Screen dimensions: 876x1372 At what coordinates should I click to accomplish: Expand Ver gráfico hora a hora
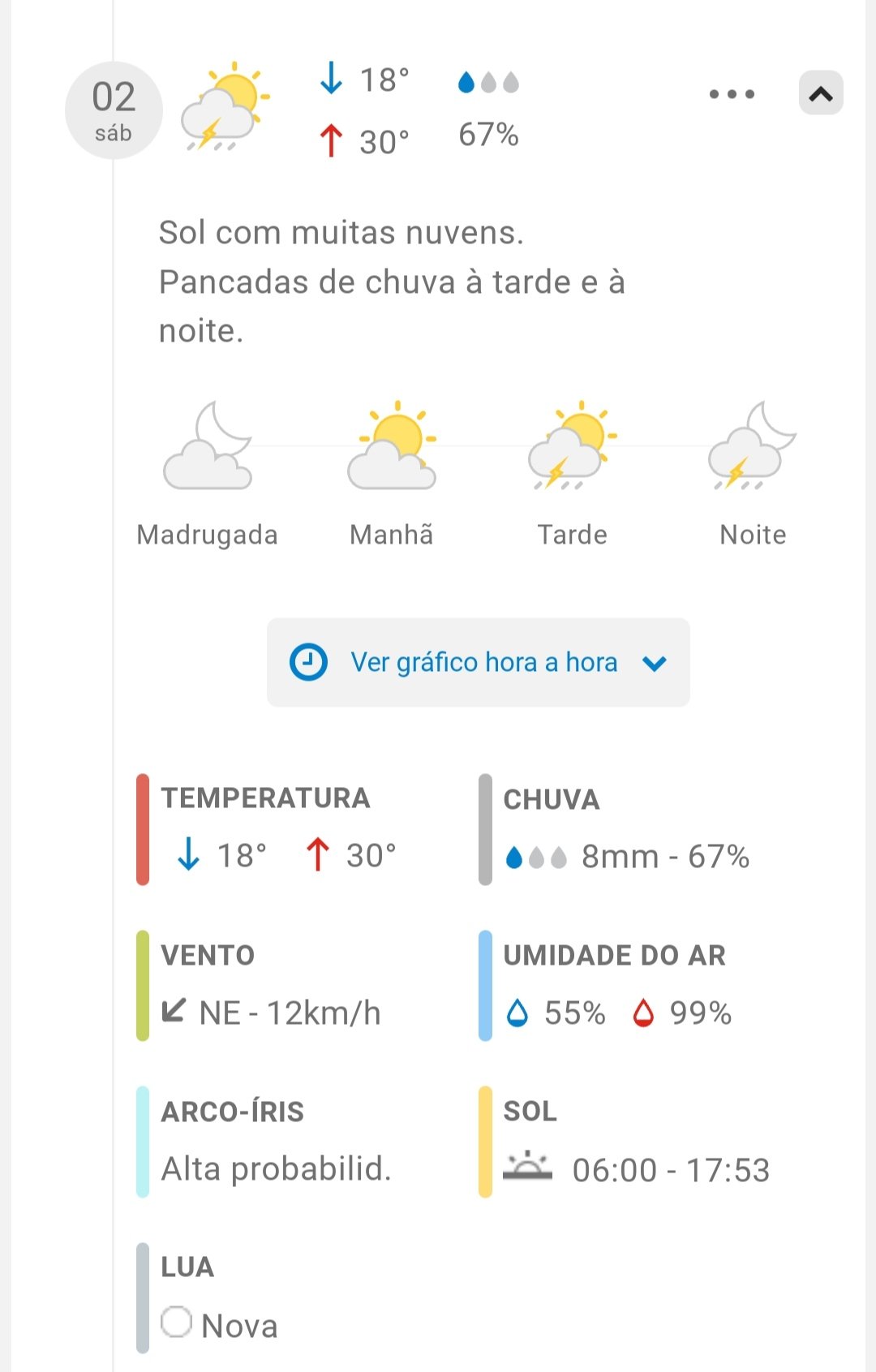(479, 662)
